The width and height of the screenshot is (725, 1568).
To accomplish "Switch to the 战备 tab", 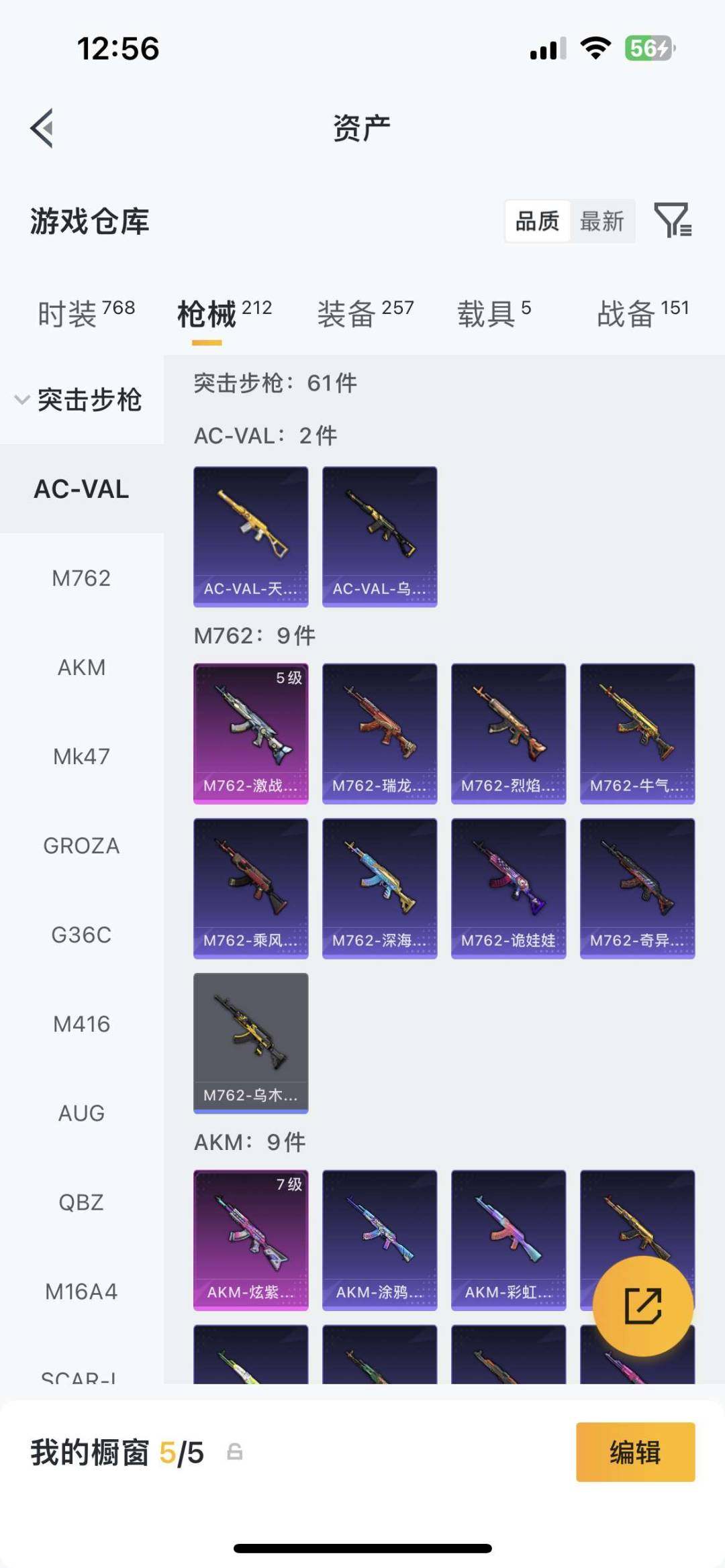I will [642, 313].
